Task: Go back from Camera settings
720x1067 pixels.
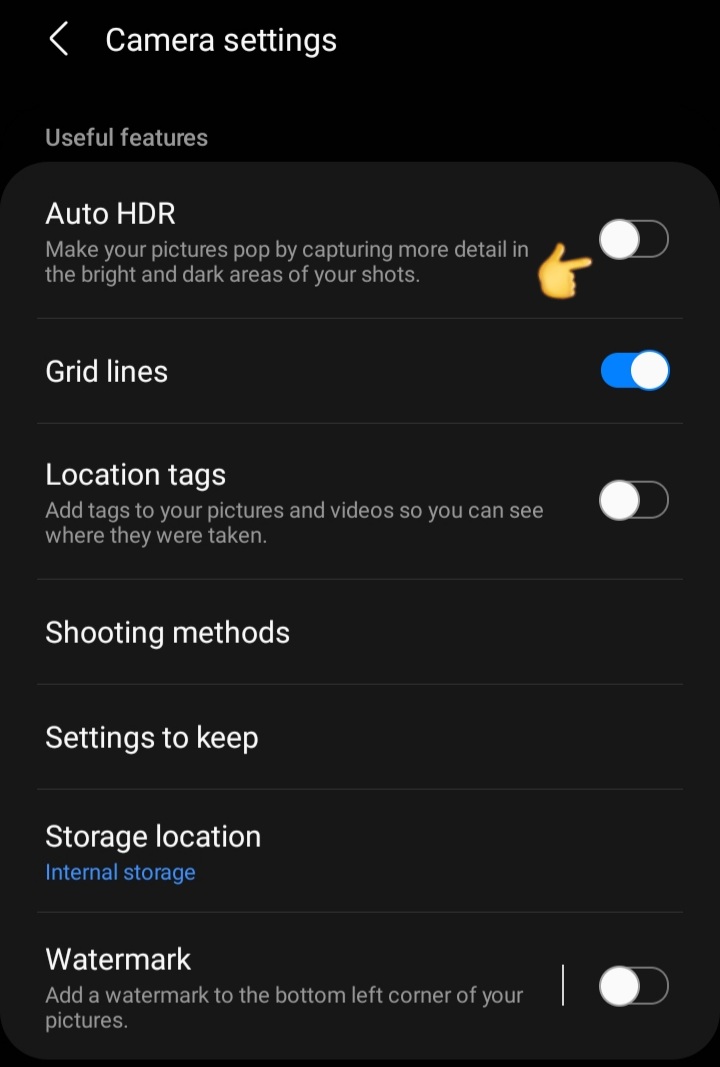Action: (x=59, y=40)
